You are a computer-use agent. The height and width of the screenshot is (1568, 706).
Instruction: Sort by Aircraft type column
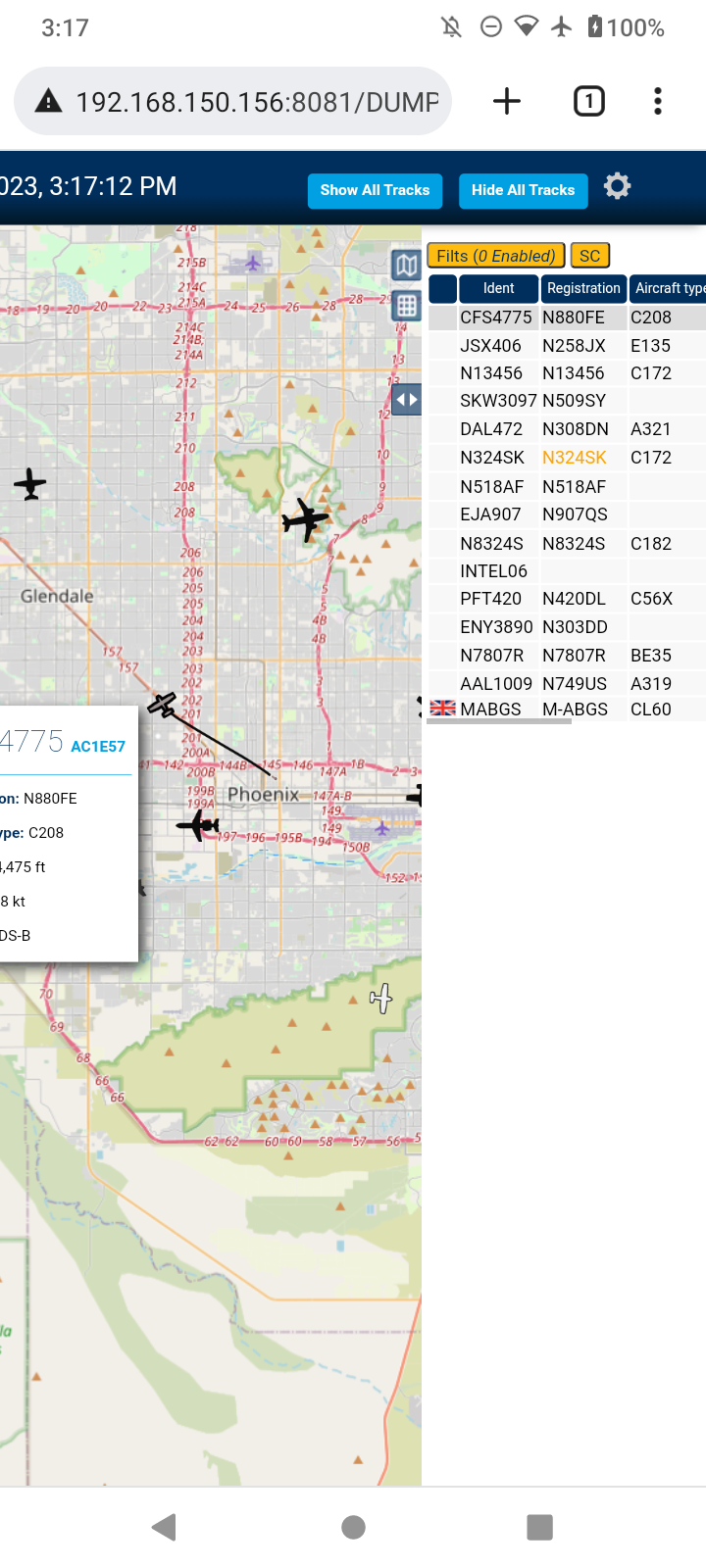[x=668, y=288]
